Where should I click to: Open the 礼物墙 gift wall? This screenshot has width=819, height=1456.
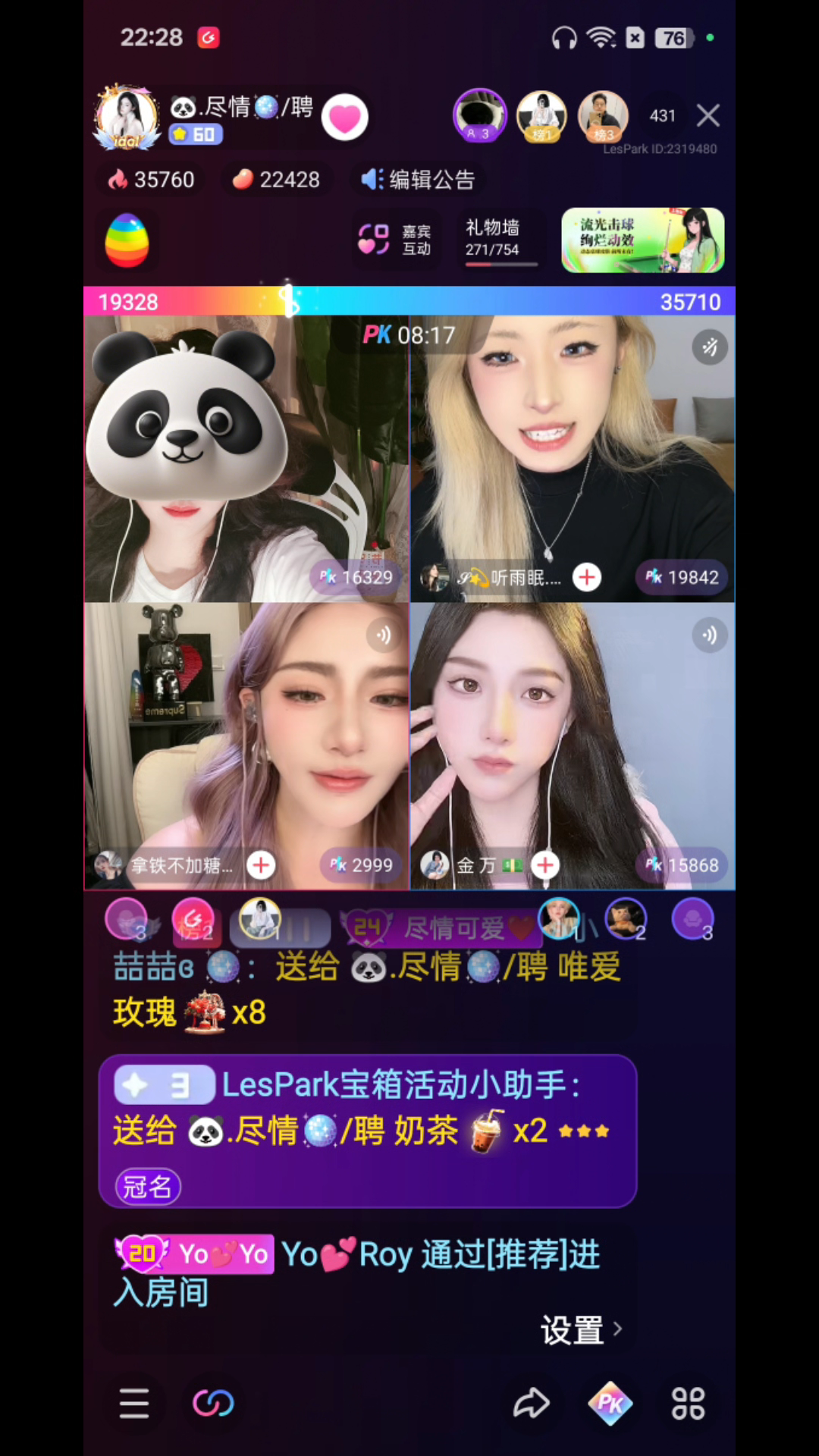point(494,238)
